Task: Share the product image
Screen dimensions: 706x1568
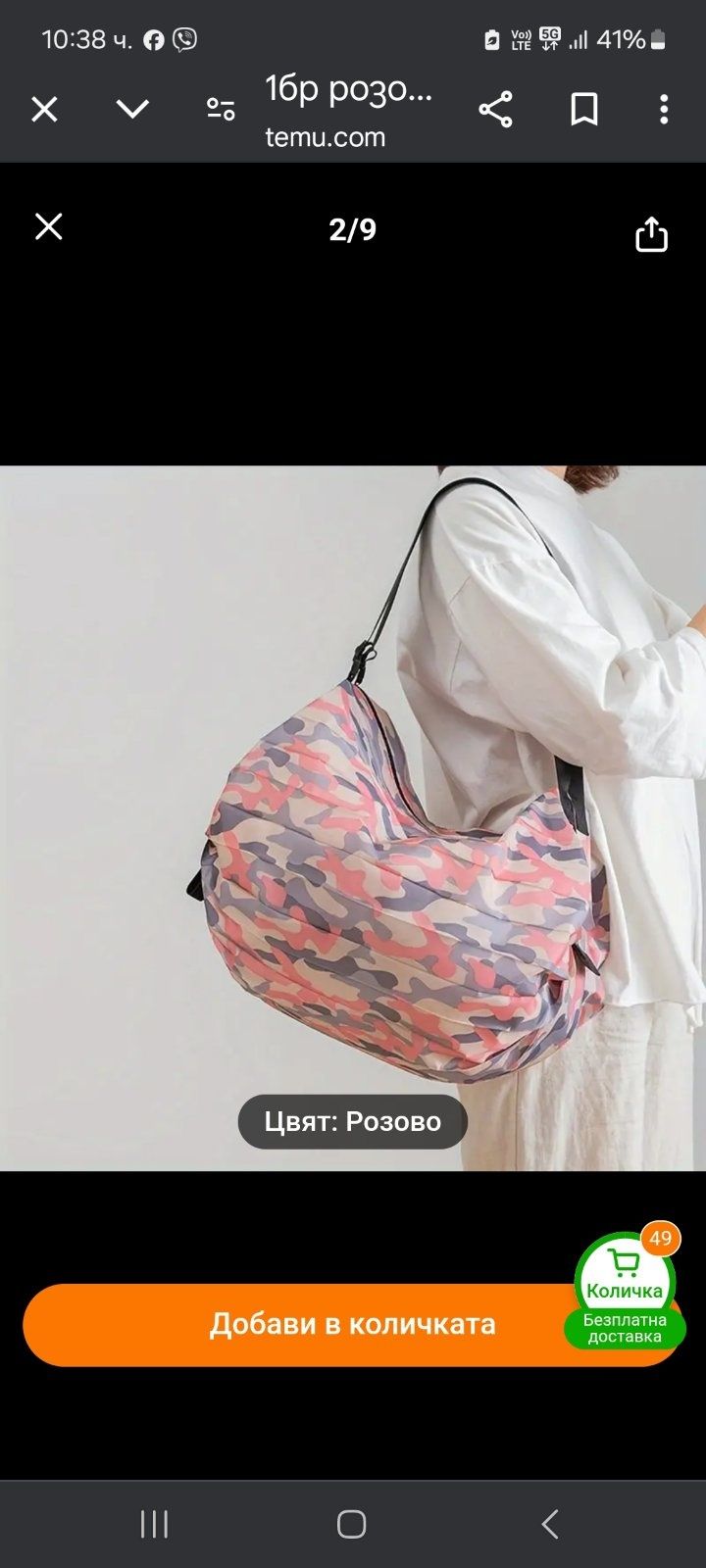Action: pos(651,234)
